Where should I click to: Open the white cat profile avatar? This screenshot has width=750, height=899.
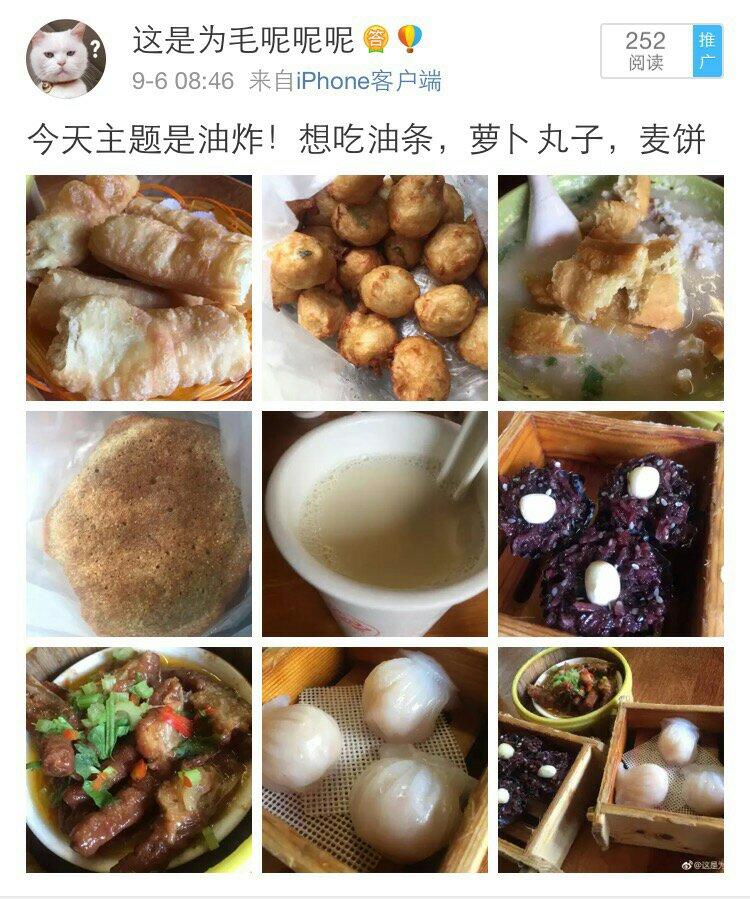66,59
